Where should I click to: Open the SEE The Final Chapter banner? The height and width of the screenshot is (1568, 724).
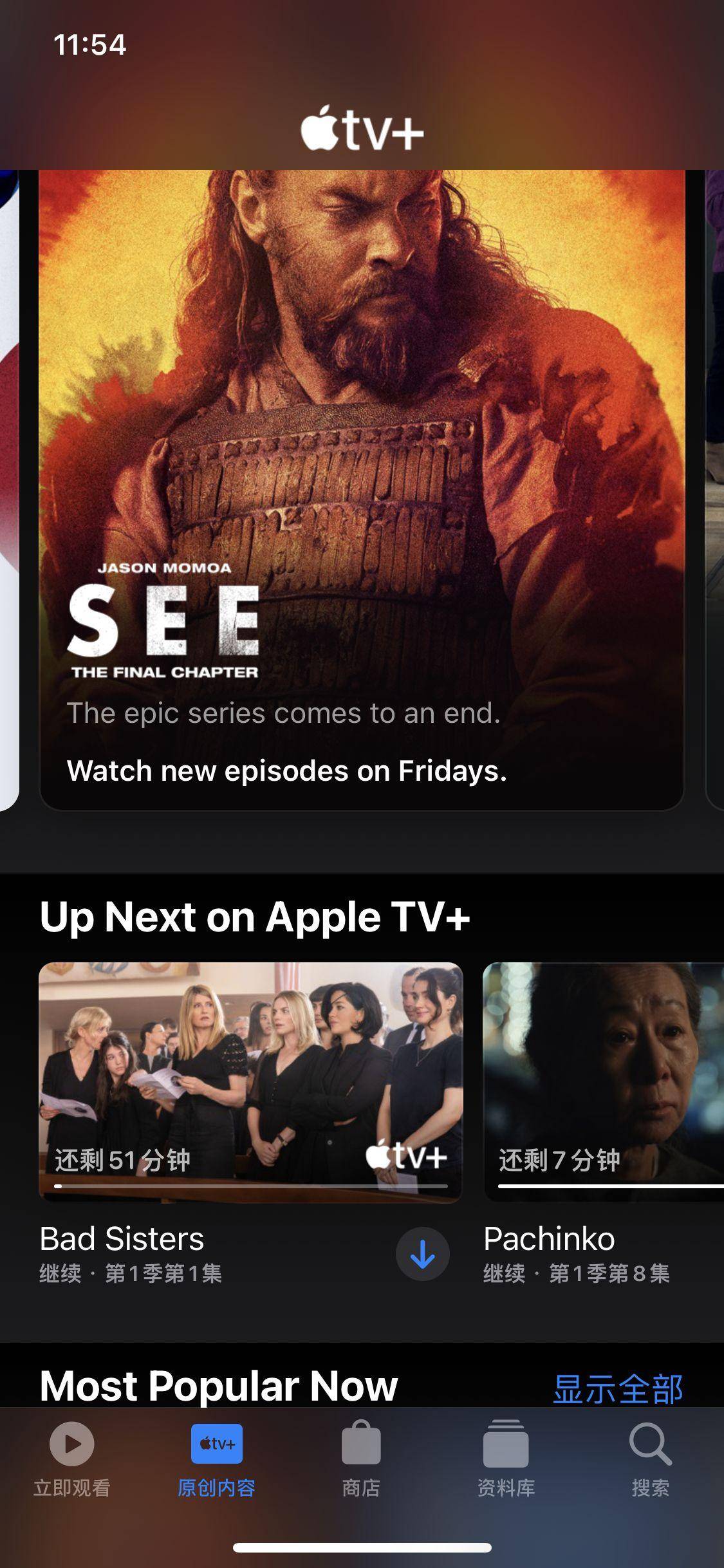pos(362,489)
